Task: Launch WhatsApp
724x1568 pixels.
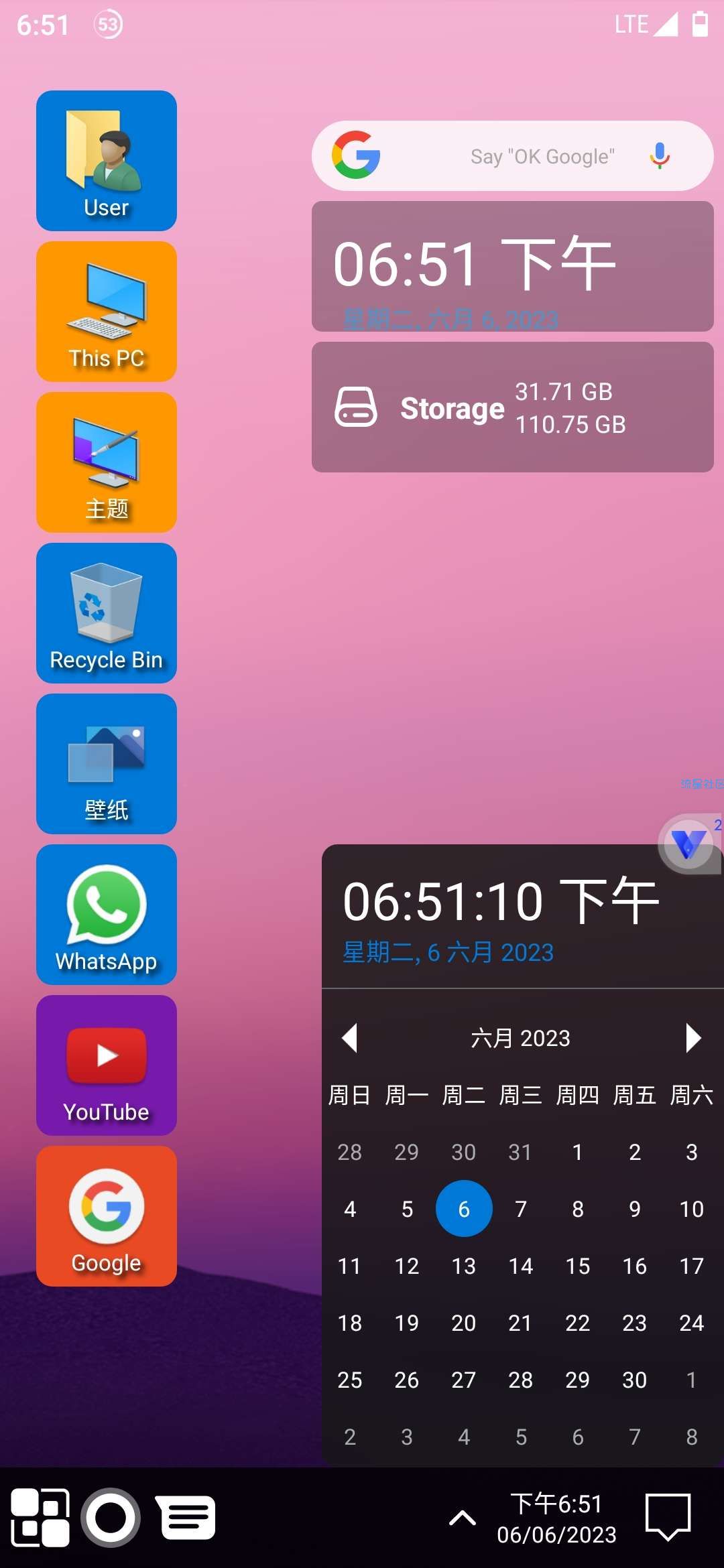Action: click(x=107, y=915)
